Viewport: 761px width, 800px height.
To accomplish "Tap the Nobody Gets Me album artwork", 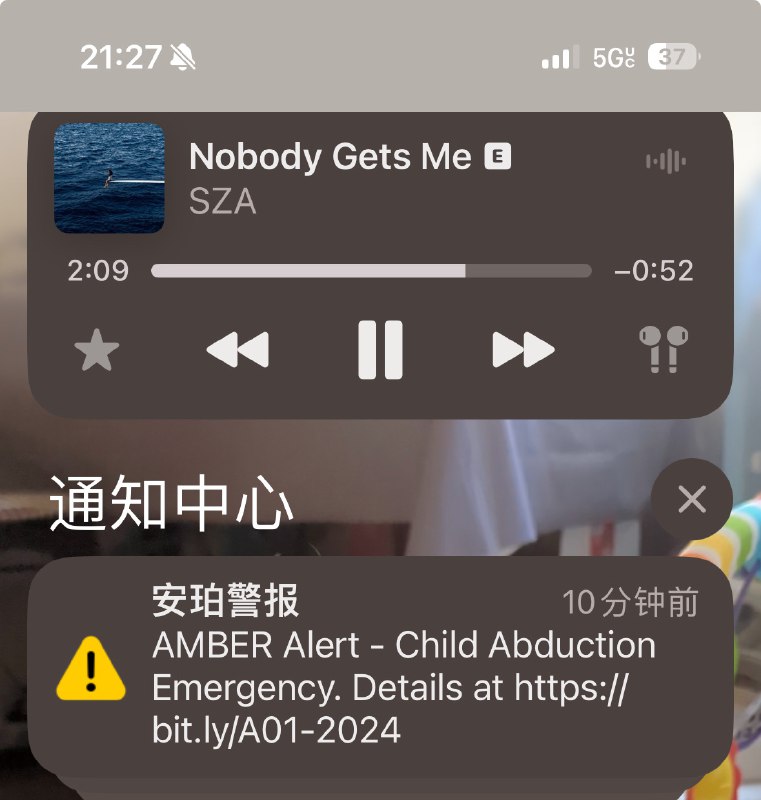I will [109, 175].
